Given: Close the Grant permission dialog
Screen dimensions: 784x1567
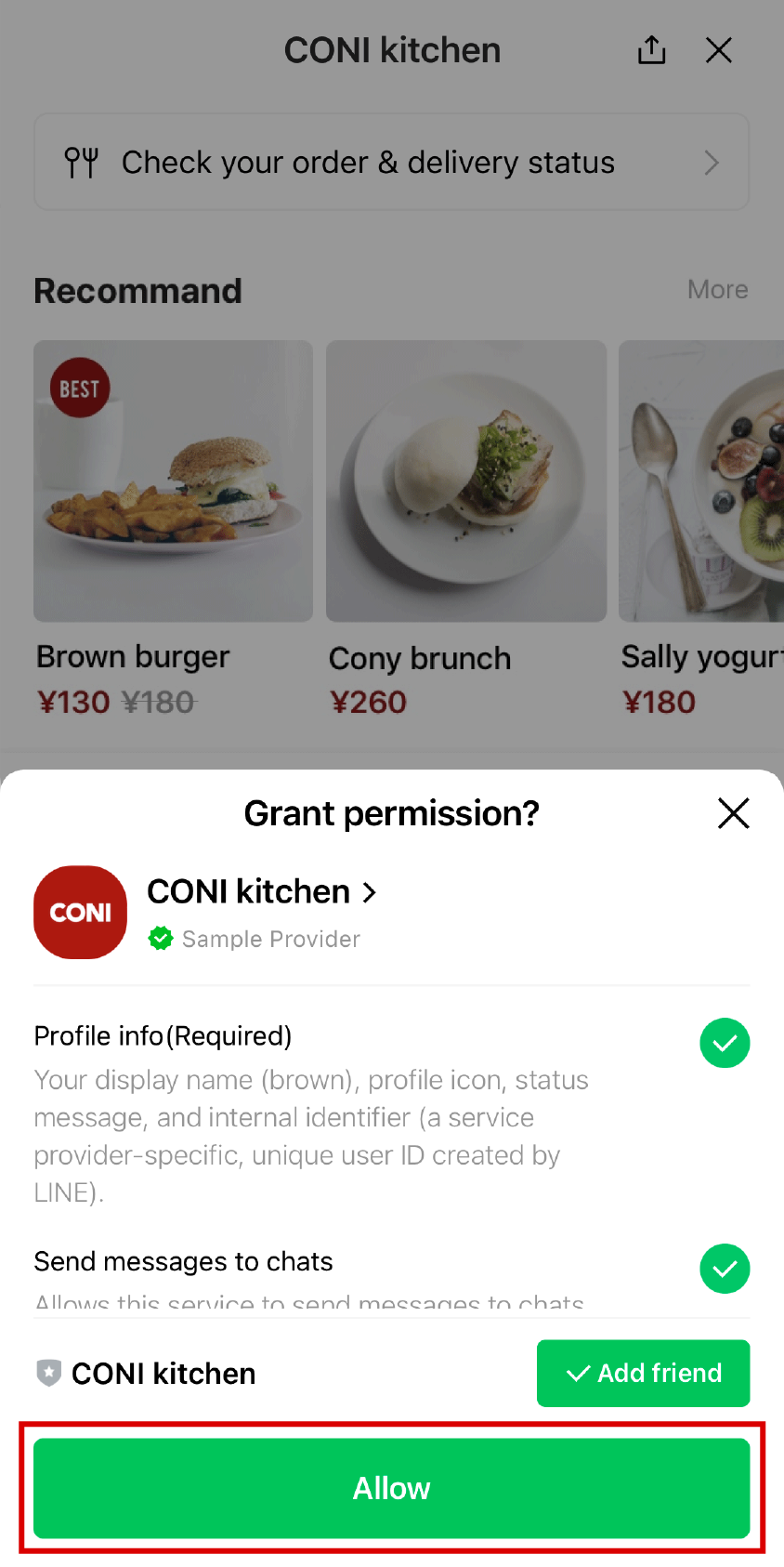Looking at the screenshot, I should coord(733,813).
